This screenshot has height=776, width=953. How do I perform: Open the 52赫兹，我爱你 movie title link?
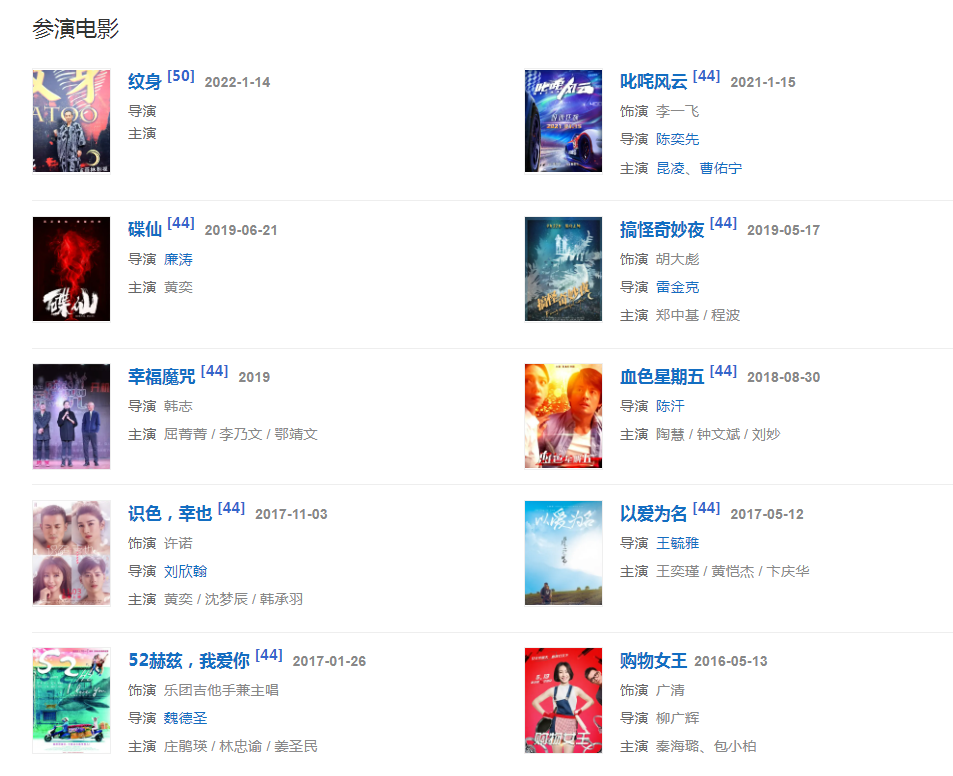click(x=188, y=661)
